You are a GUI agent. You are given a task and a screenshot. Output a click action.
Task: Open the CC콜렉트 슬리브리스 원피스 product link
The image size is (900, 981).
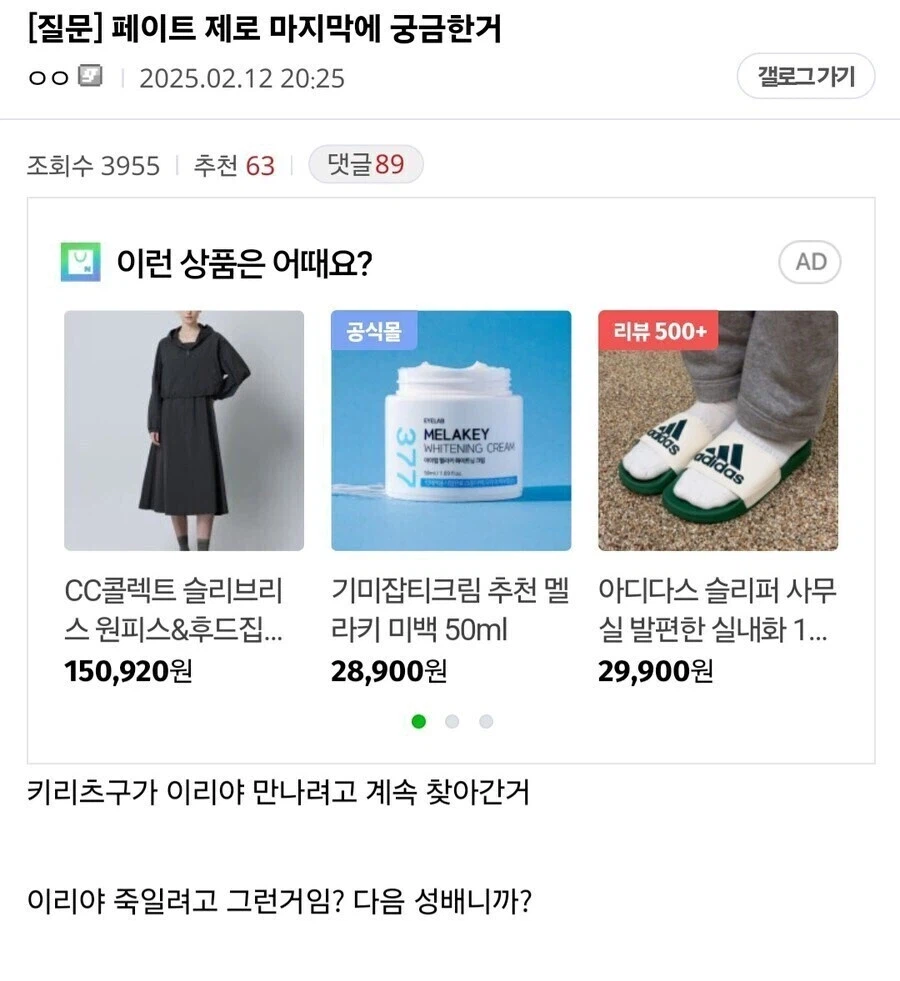coord(178,608)
